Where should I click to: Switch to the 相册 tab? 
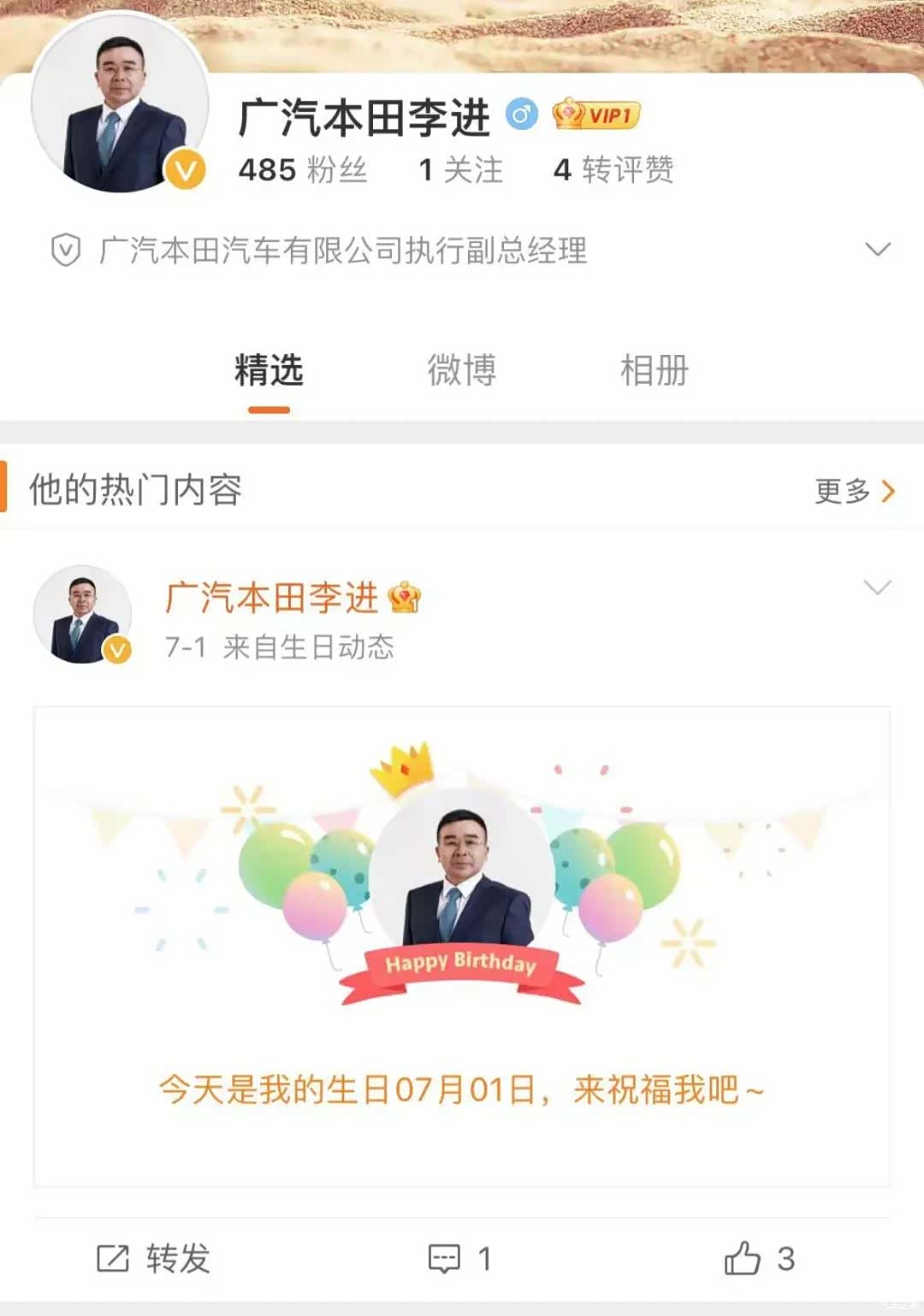click(x=654, y=371)
